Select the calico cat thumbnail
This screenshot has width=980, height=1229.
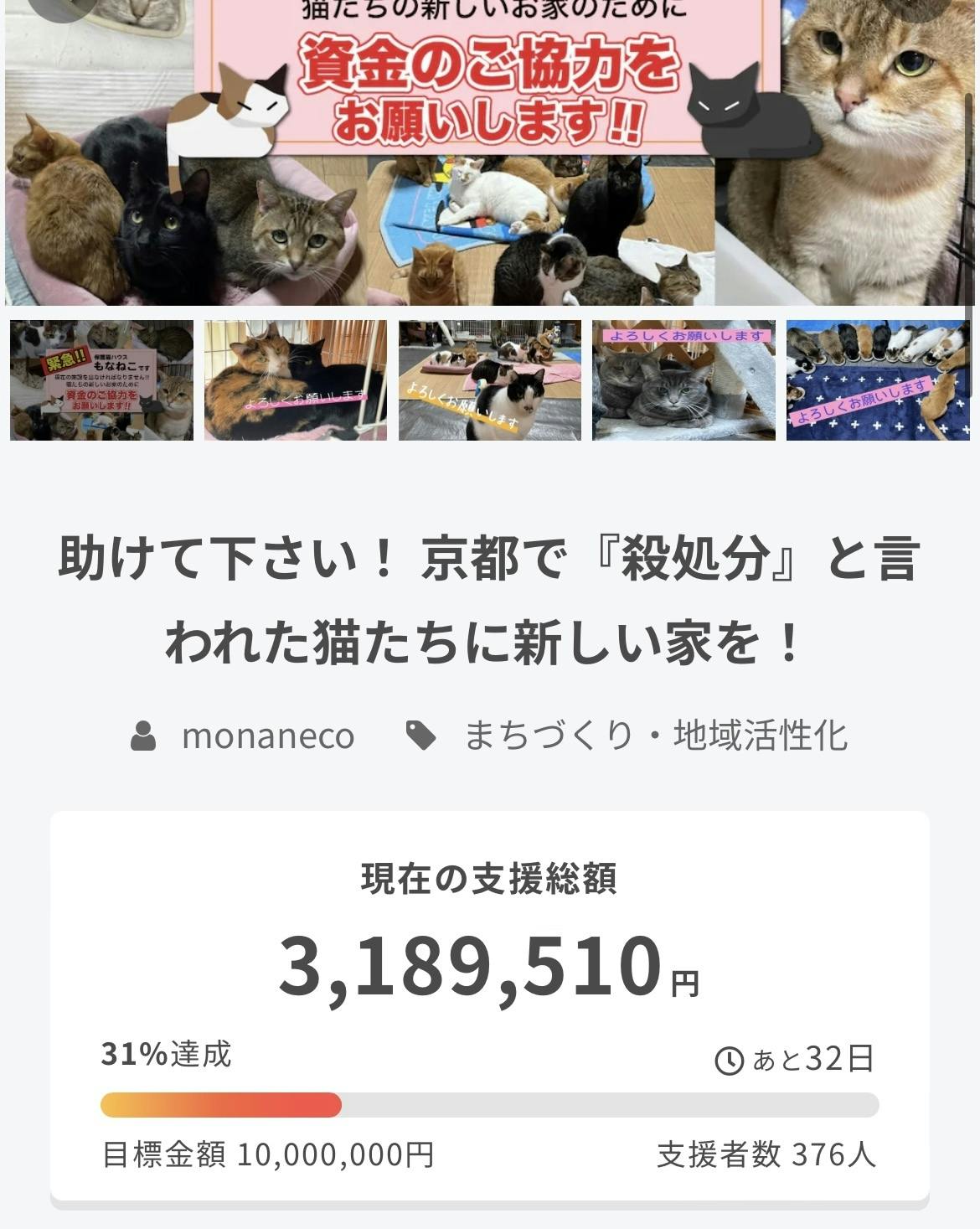pyautogui.click(x=296, y=380)
